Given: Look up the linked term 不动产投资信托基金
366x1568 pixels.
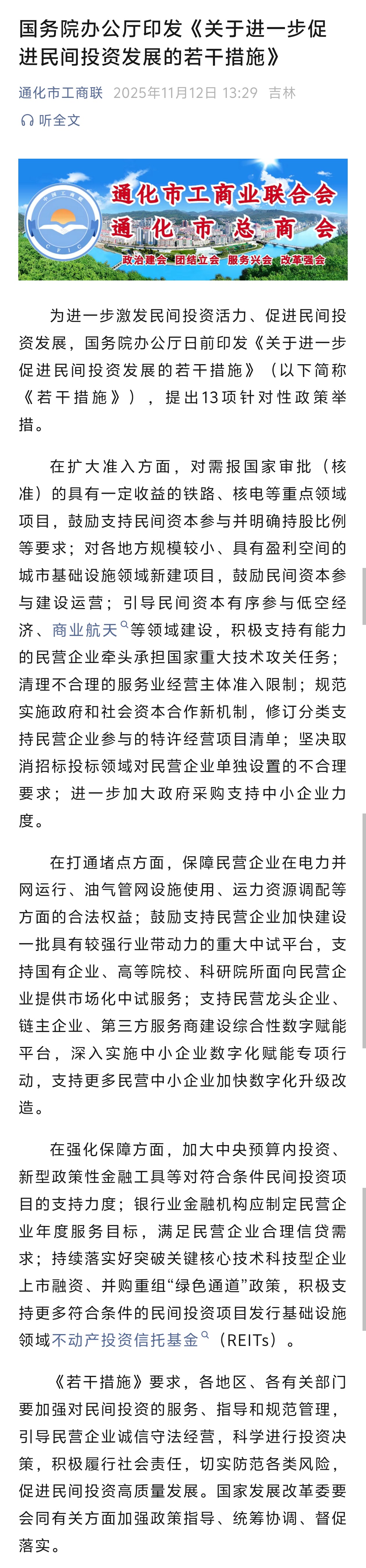Looking at the screenshot, I should (126, 1340).
